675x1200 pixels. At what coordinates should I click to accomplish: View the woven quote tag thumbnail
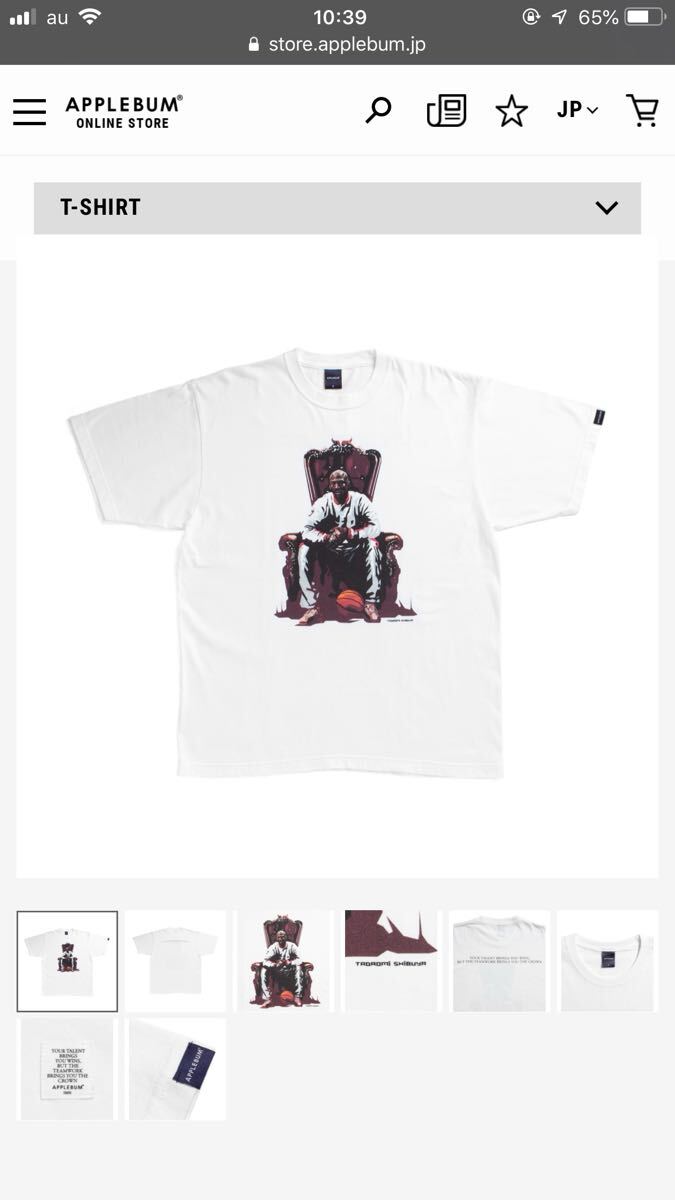point(67,1069)
